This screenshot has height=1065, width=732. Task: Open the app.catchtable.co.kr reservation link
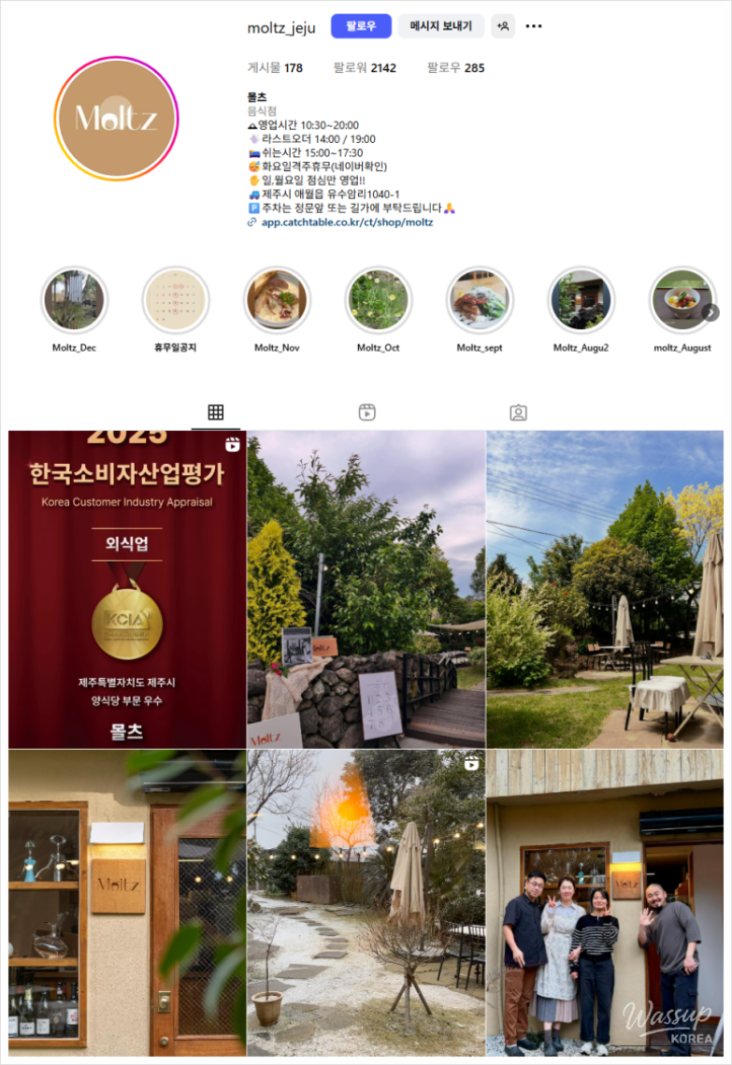347,222
